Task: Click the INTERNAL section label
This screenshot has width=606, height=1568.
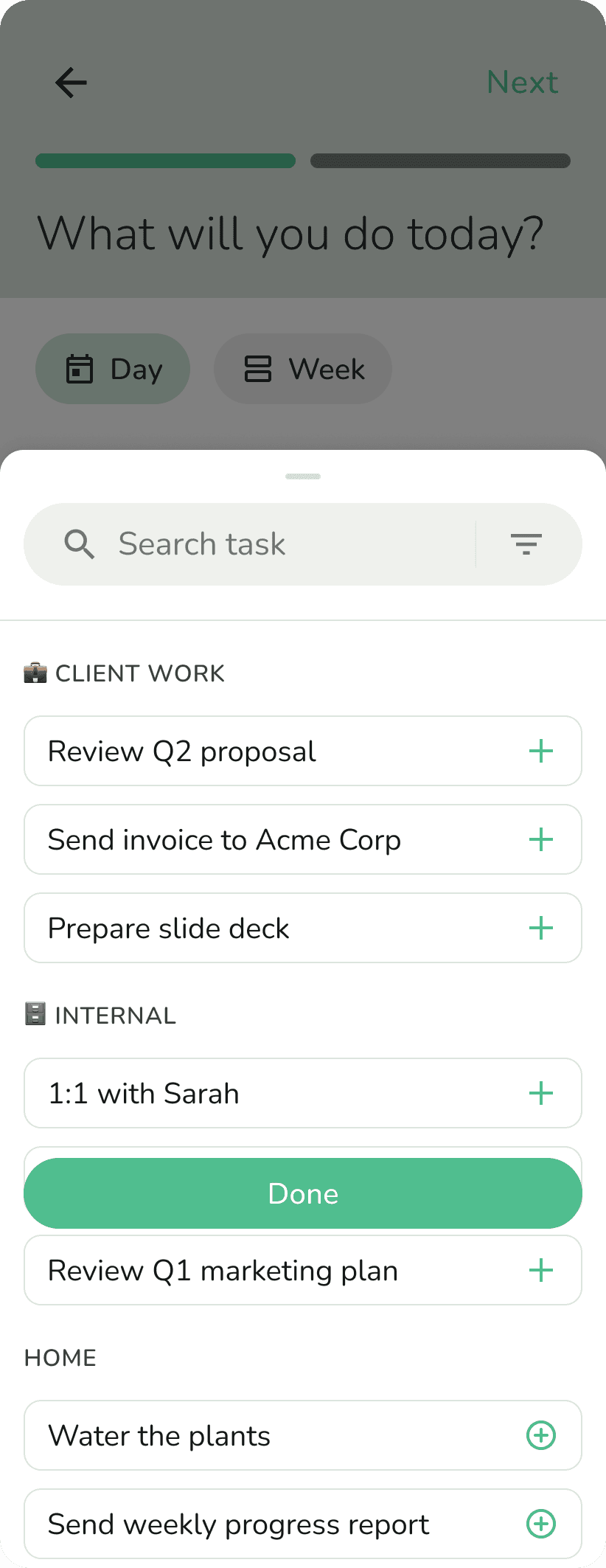Action: pyautogui.click(x=115, y=1015)
